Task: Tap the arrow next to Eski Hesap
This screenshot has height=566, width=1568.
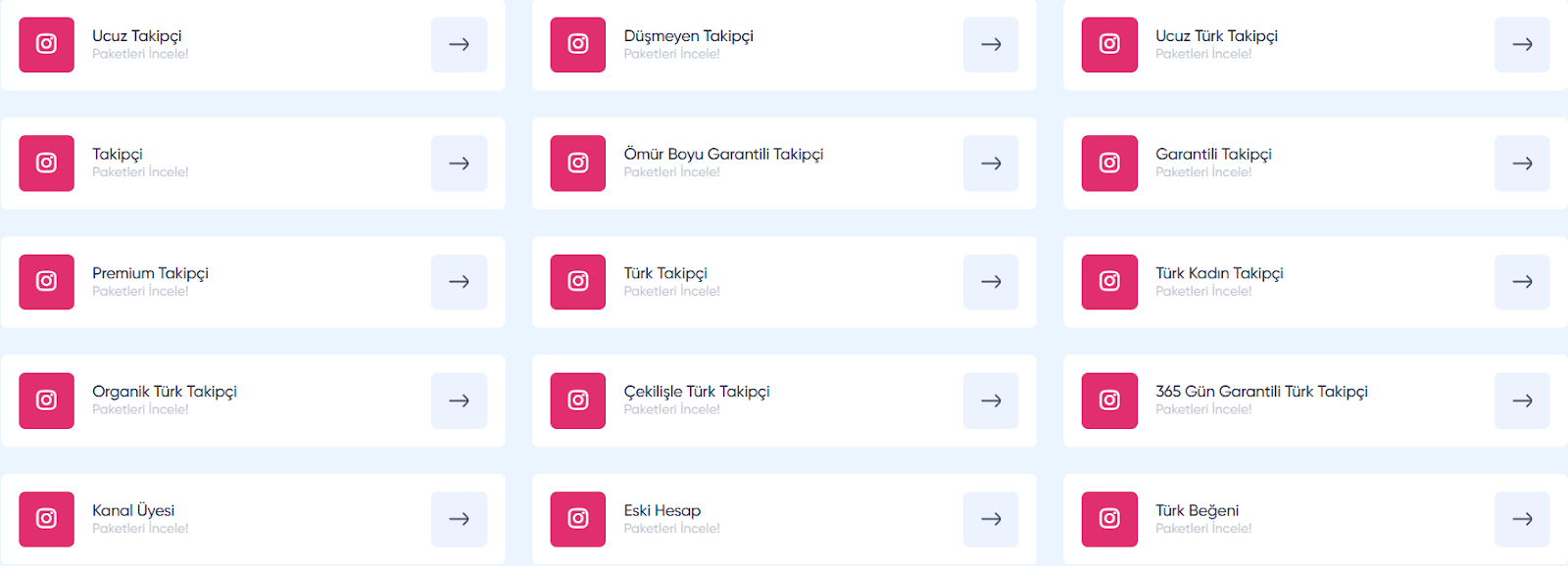Action: [991, 519]
